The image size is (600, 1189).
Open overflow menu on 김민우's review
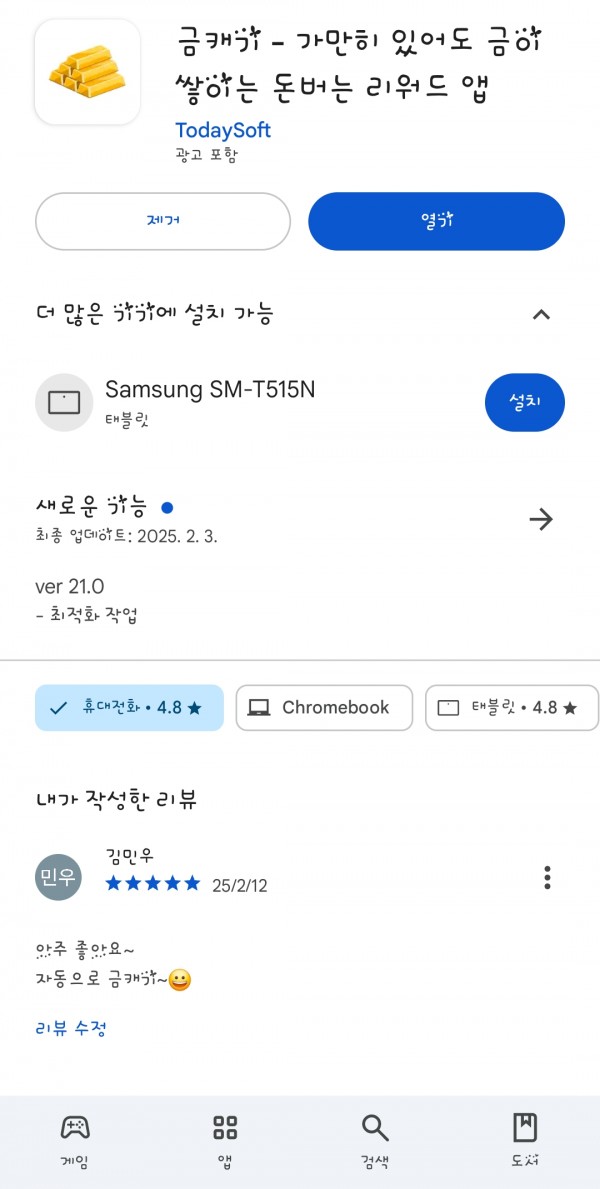[x=547, y=877]
